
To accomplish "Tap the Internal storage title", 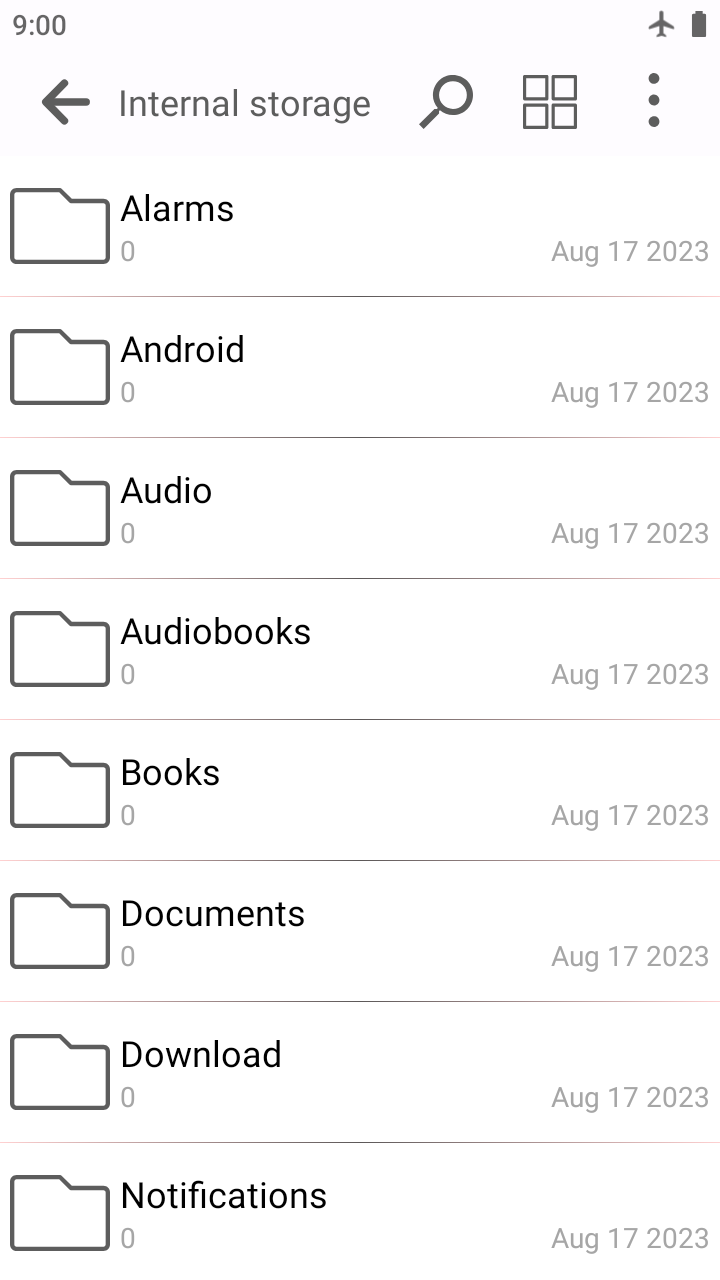I will tap(244, 103).
